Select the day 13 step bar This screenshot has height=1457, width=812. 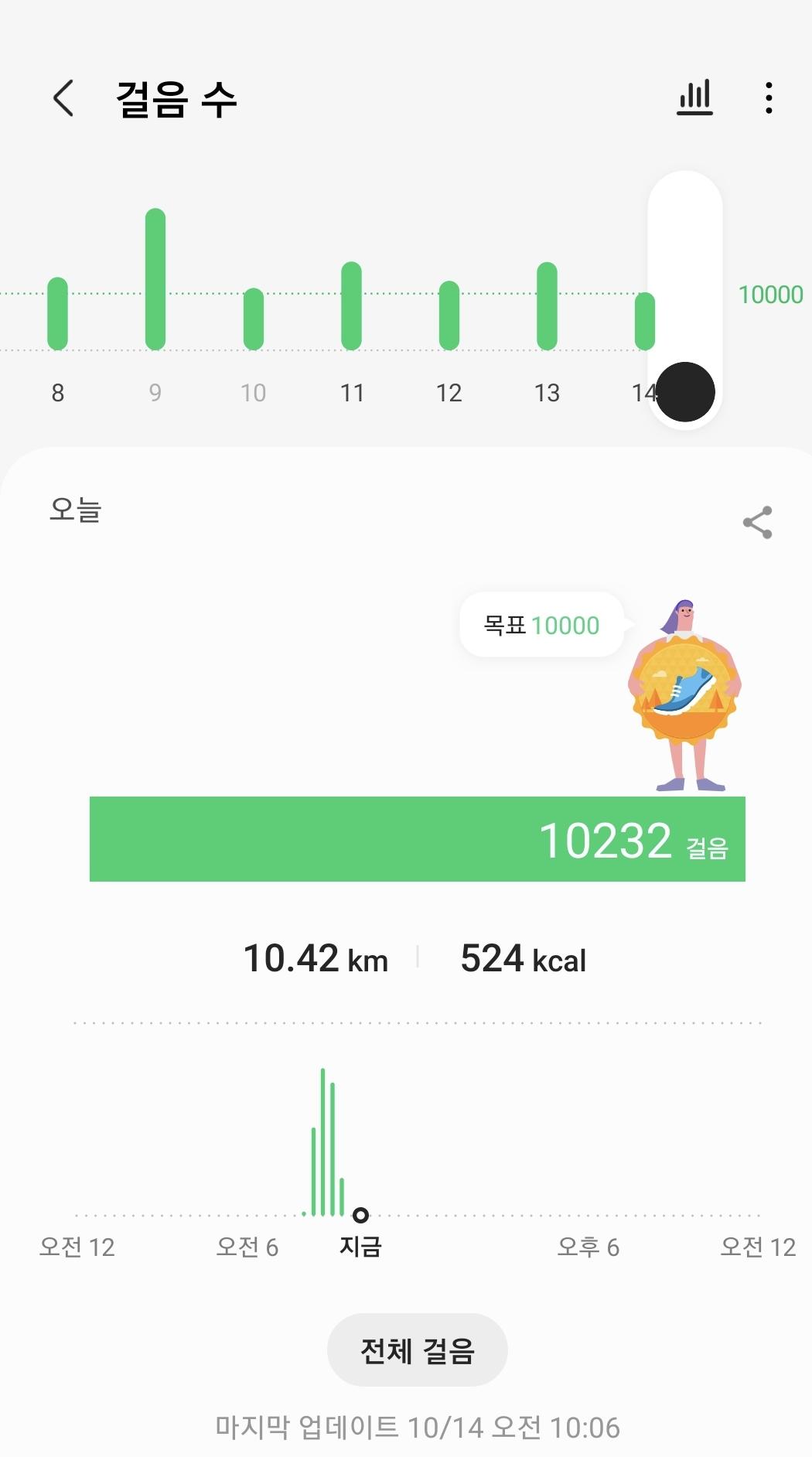click(547, 305)
